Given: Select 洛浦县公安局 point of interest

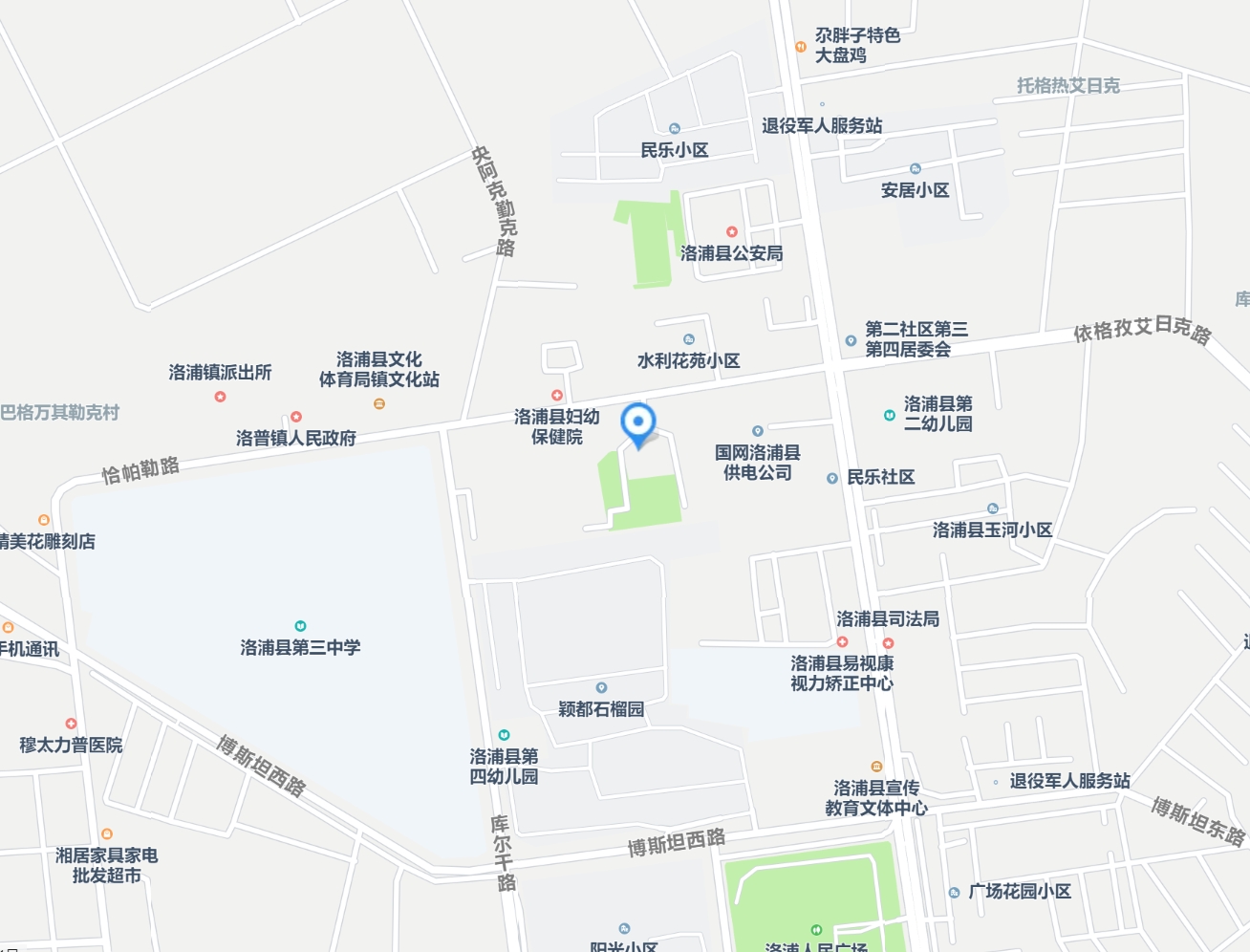Looking at the screenshot, I should [x=731, y=232].
